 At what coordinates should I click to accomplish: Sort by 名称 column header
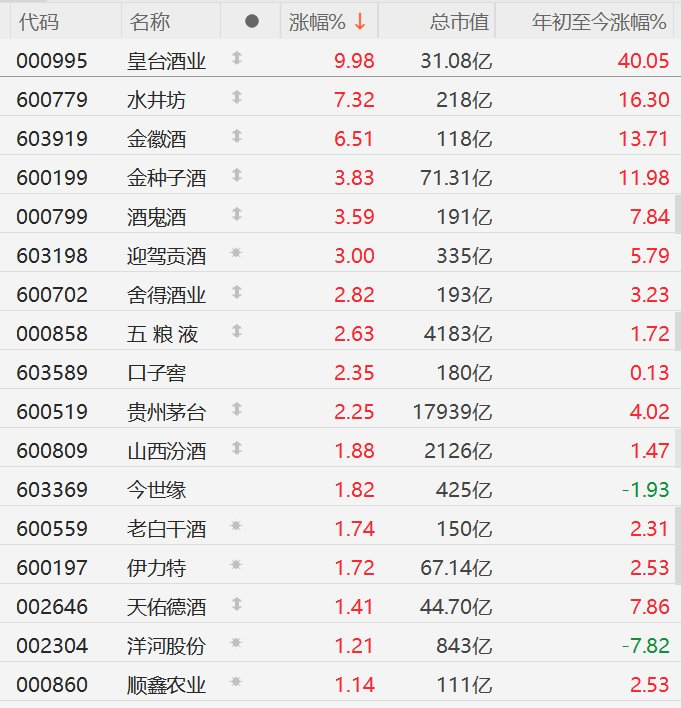(150, 20)
